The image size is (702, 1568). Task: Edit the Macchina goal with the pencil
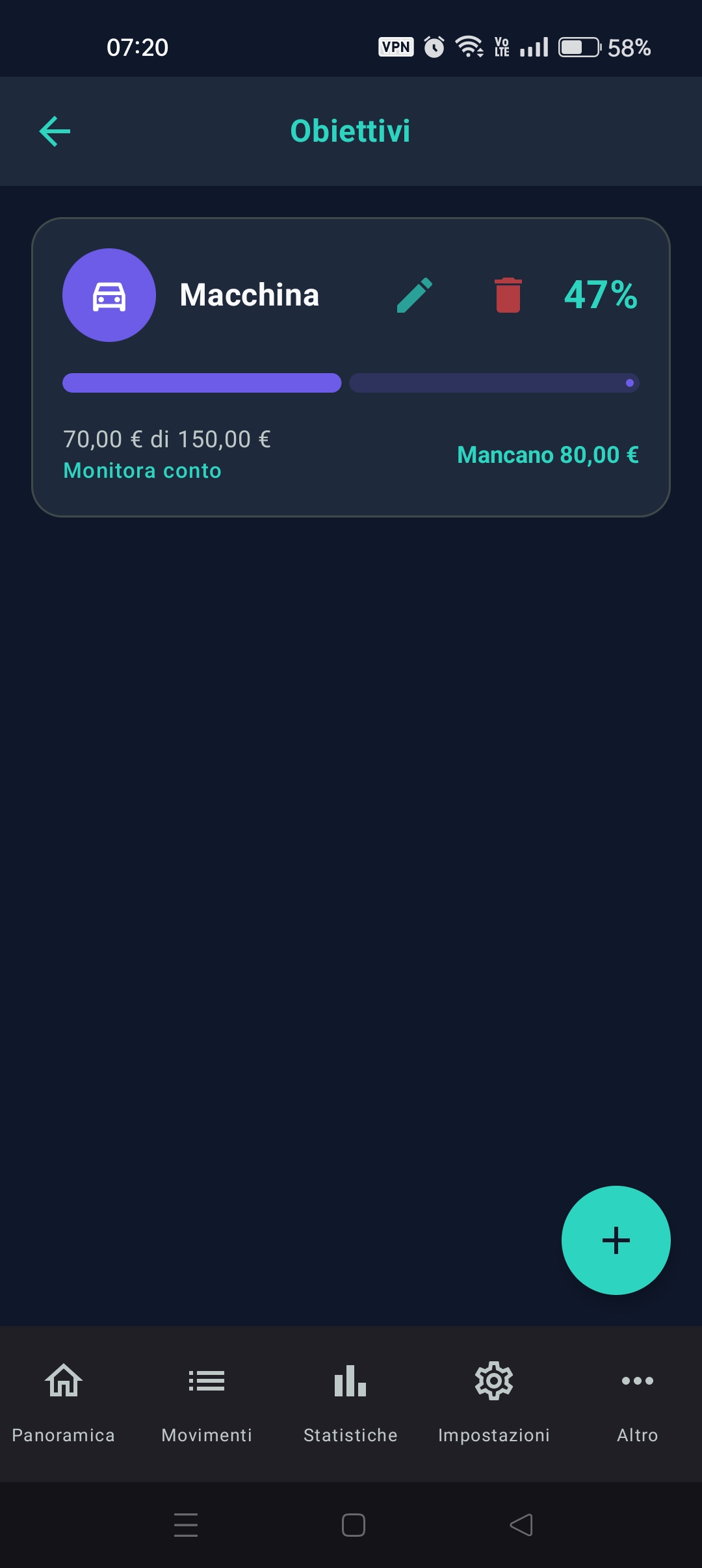(x=415, y=295)
